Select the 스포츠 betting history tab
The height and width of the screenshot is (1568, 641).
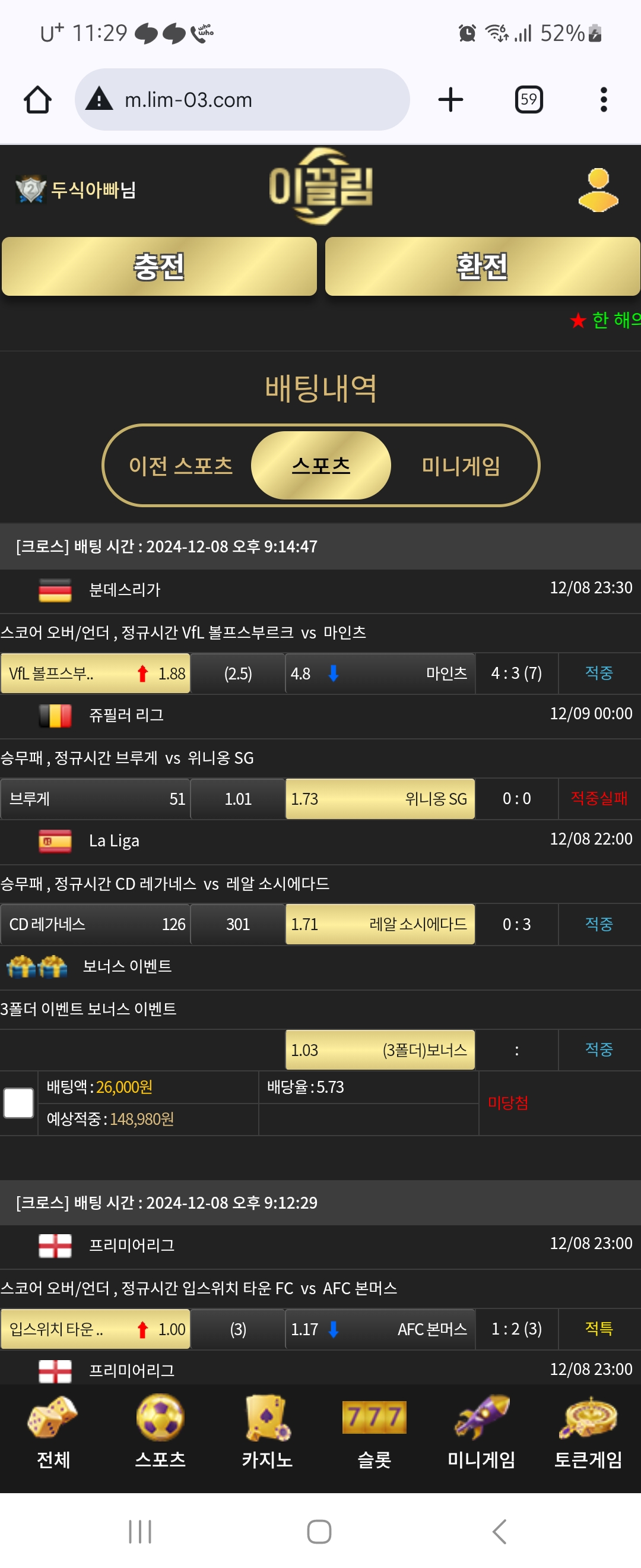[x=320, y=466]
